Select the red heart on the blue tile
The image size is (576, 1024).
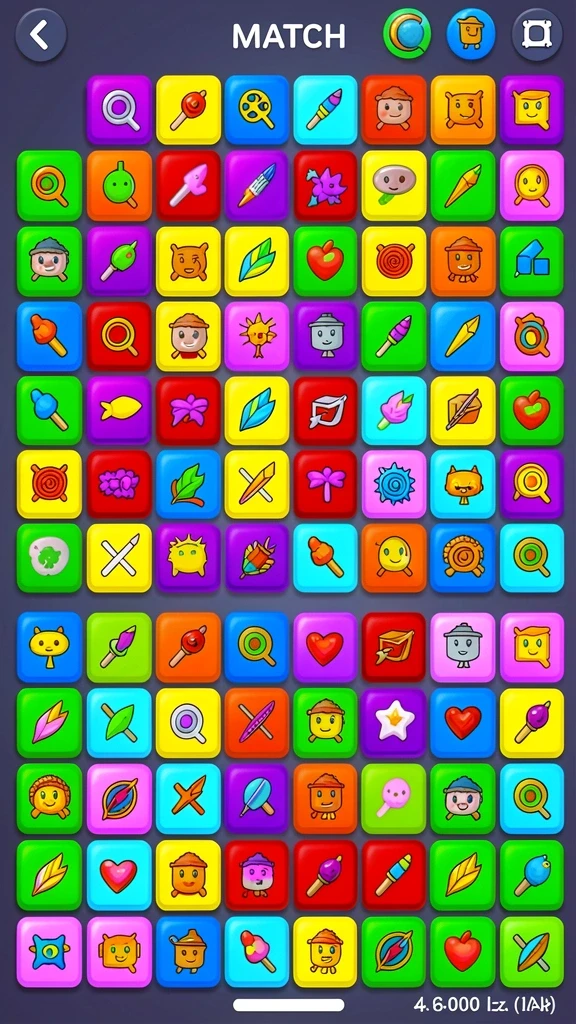tap(463, 723)
